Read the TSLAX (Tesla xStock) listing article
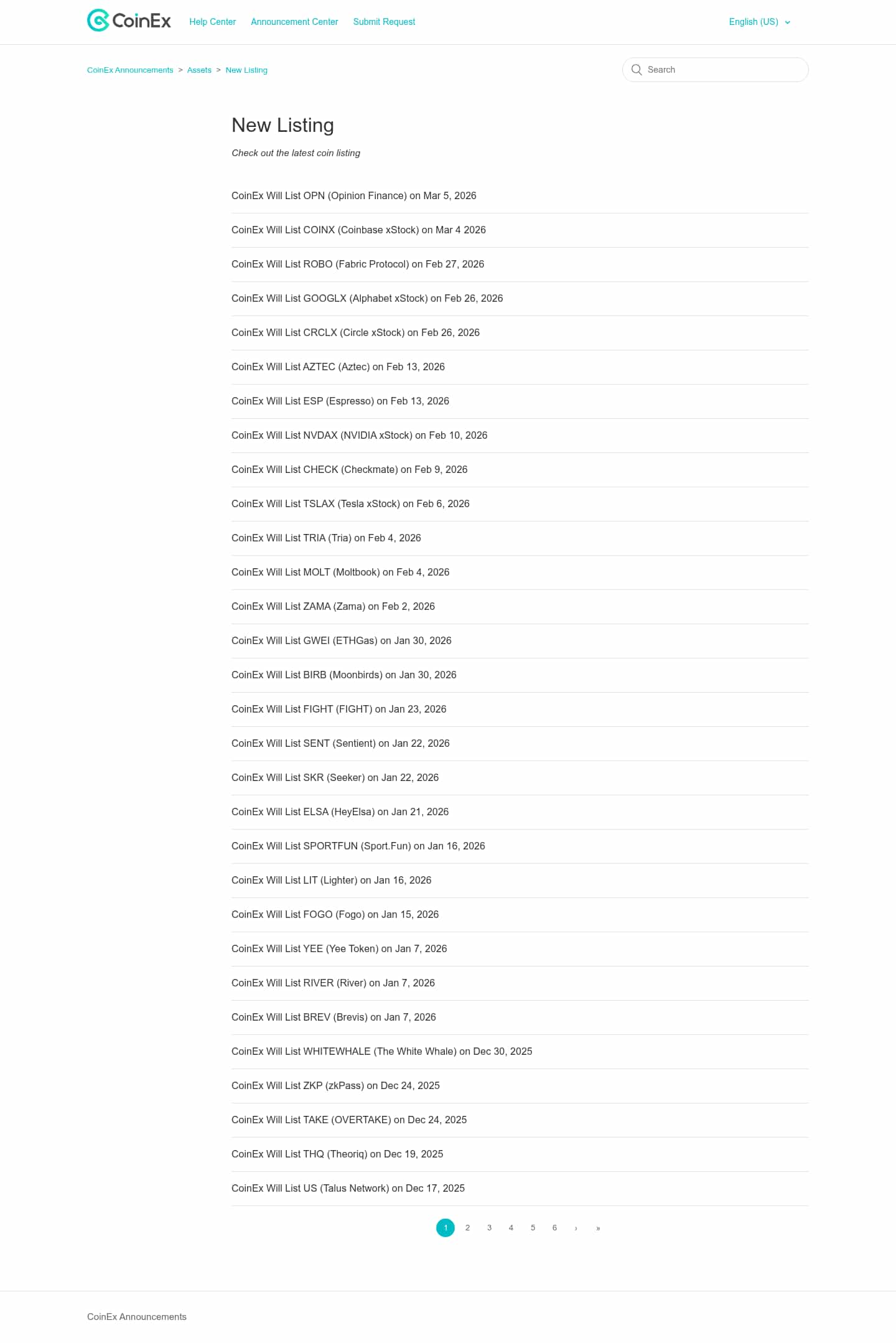 350,504
